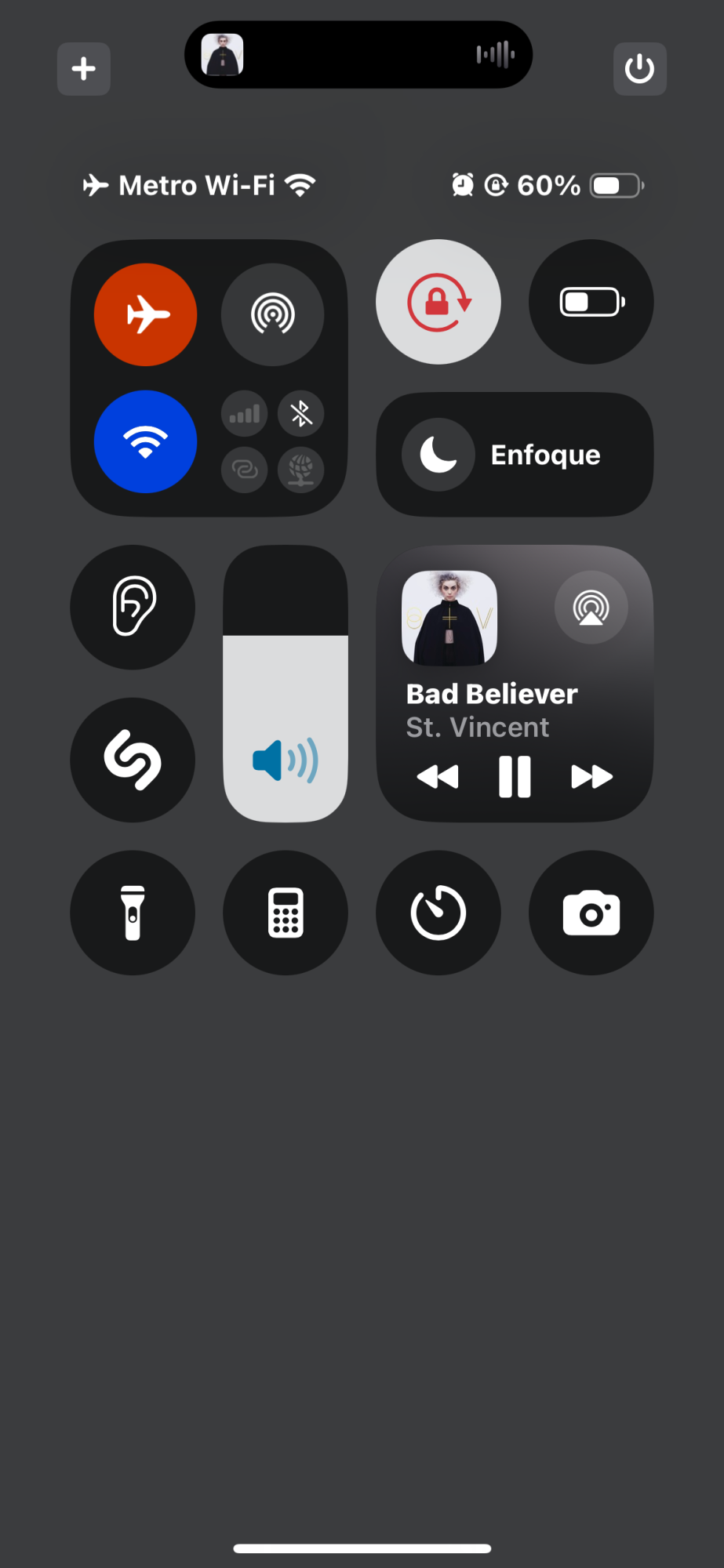This screenshot has width=724, height=1568.
Task: Turn on the flashlight
Action: 133,913
